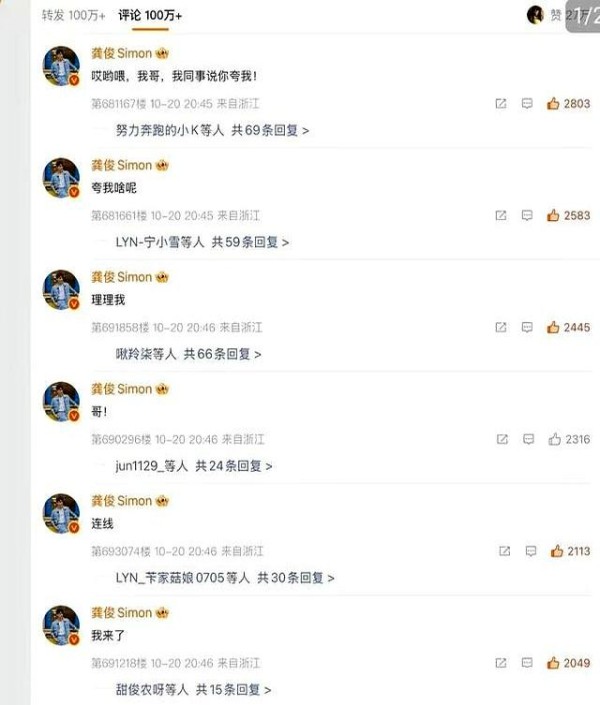View the 66 replies from 啾羚柒等人

188,354
